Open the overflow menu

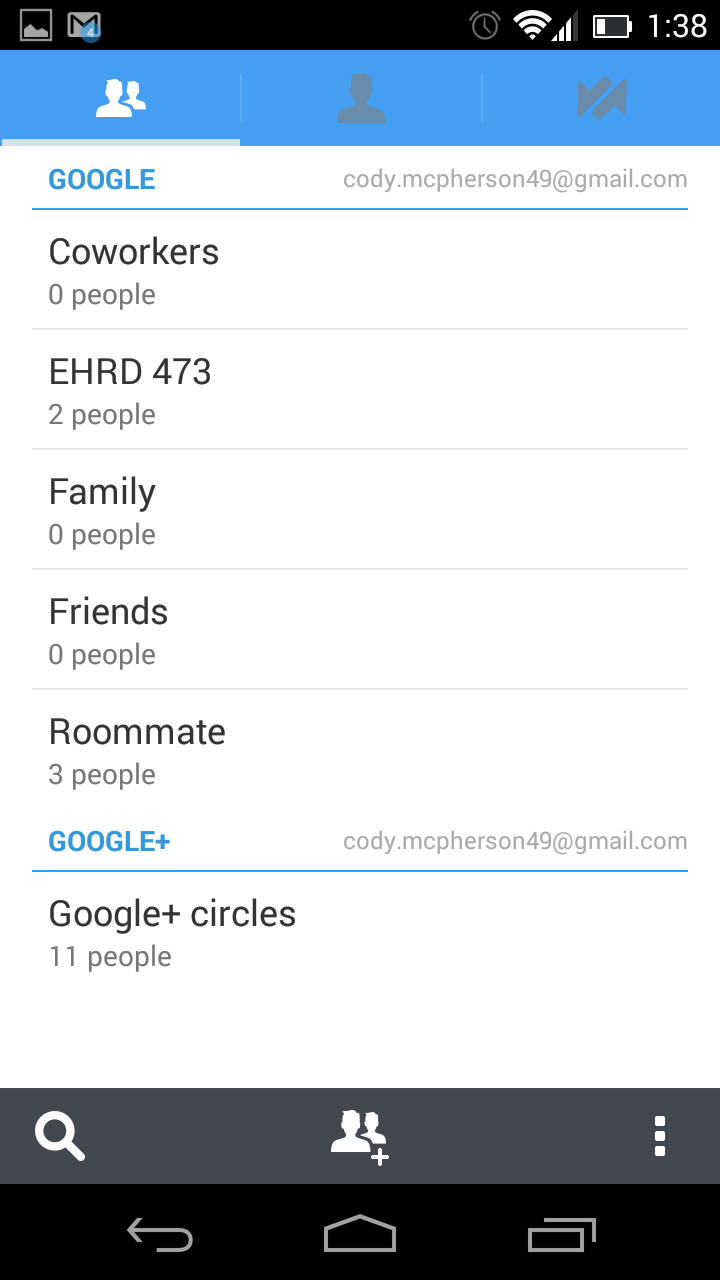659,1136
